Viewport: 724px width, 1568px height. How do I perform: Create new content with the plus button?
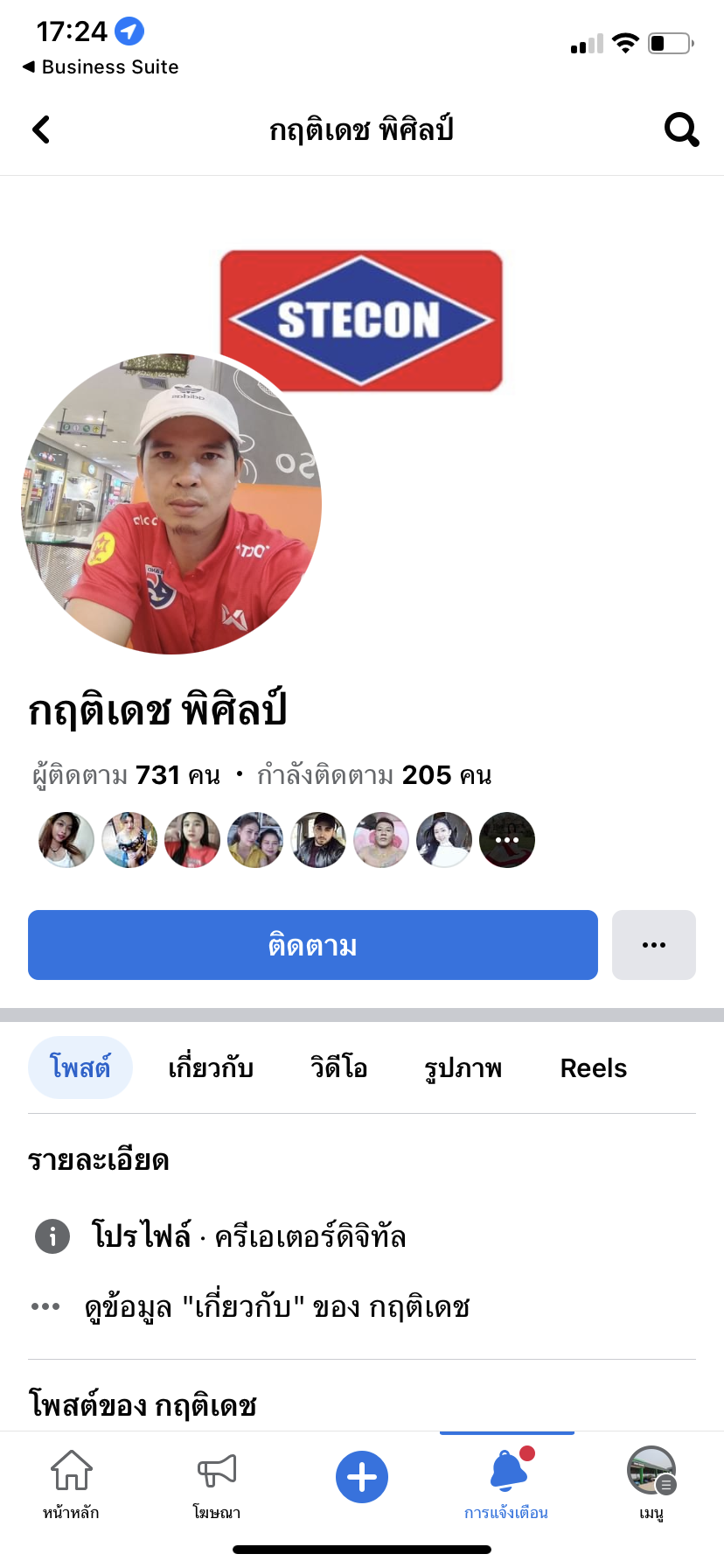tap(362, 1477)
